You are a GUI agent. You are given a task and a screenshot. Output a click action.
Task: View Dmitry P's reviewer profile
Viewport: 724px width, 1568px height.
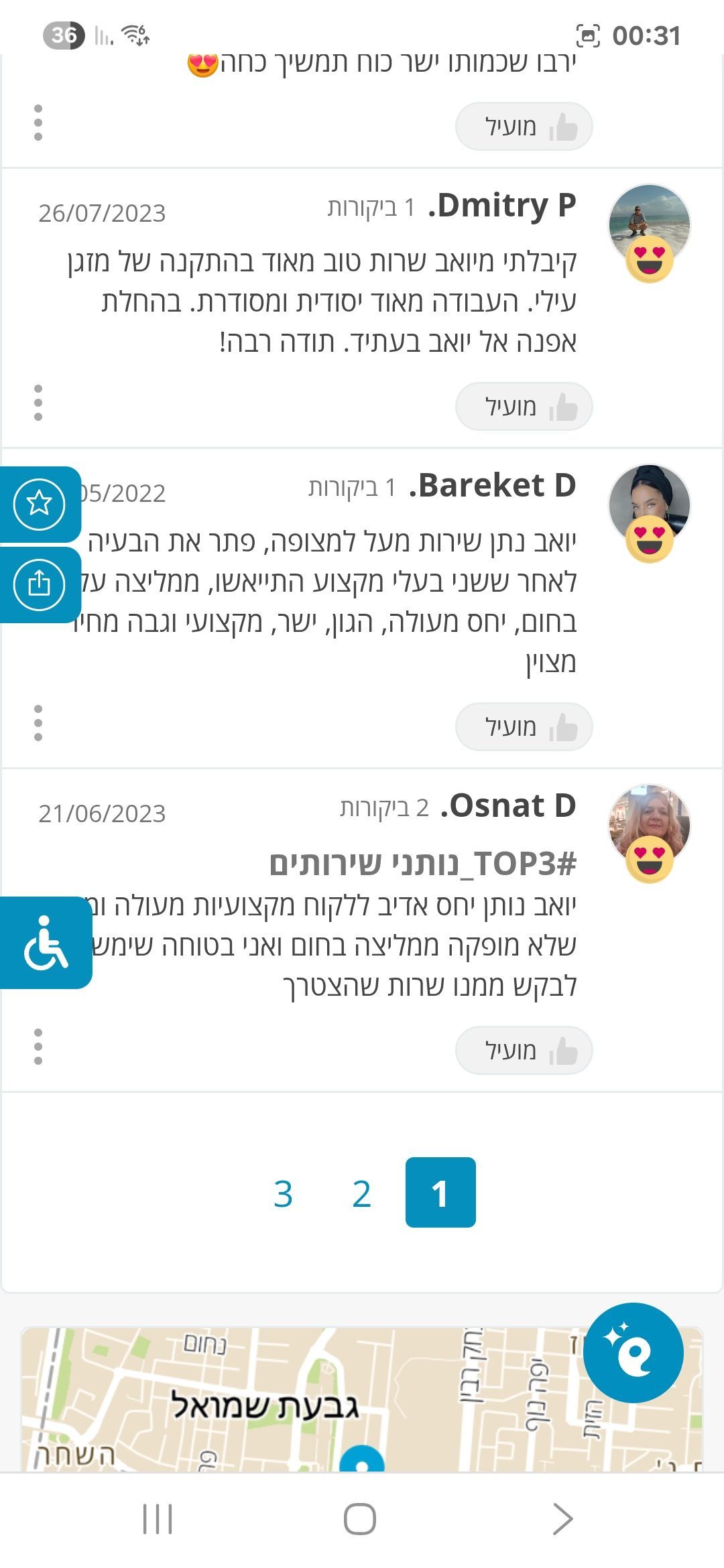(x=501, y=206)
